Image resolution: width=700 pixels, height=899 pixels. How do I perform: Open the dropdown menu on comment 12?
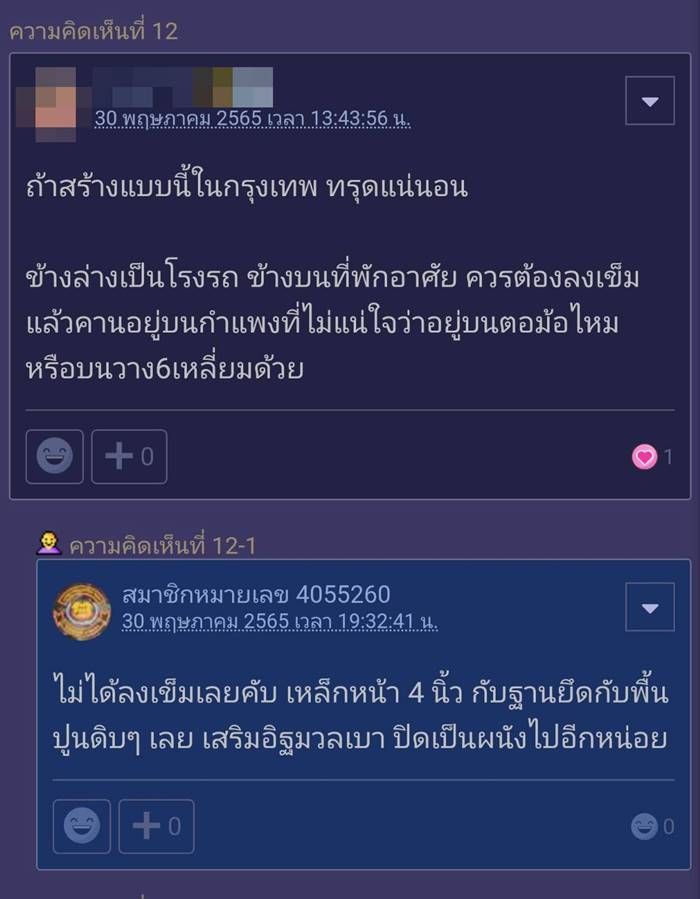(x=650, y=101)
